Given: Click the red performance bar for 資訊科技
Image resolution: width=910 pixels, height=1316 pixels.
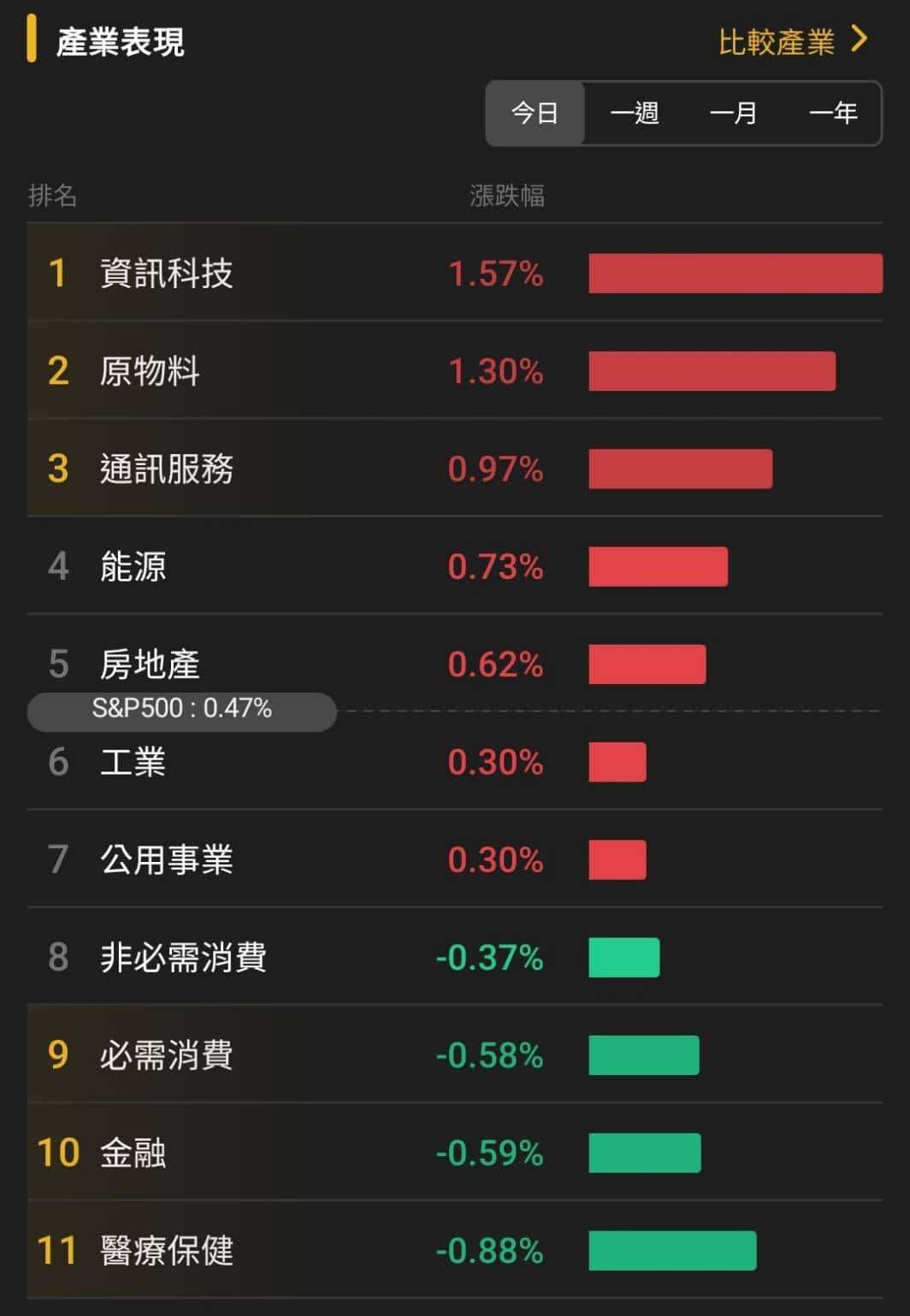Looking at the screenshot, I should tap(736, 274).
